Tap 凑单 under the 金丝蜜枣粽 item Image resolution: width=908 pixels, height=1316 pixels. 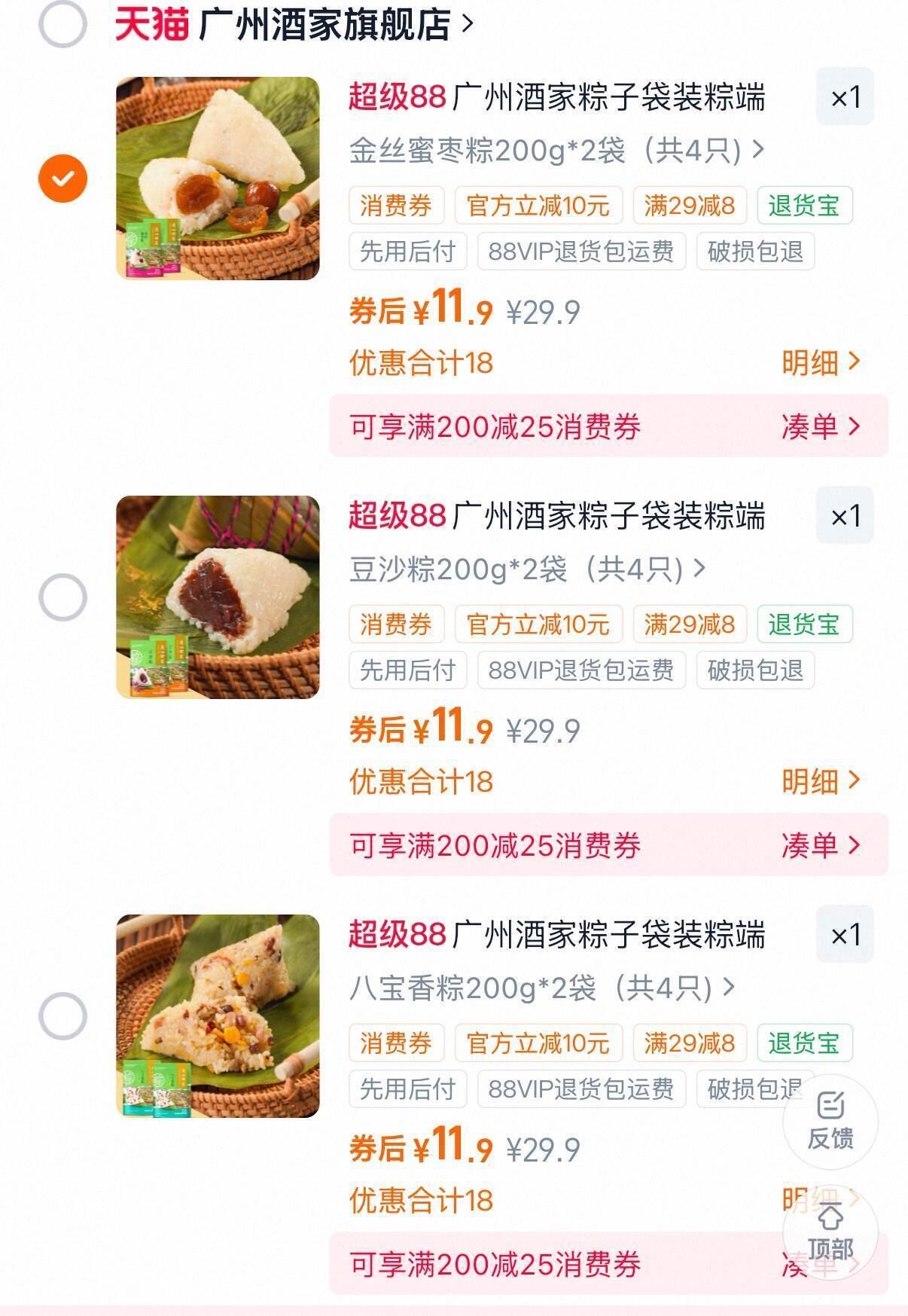pos(819,426)
